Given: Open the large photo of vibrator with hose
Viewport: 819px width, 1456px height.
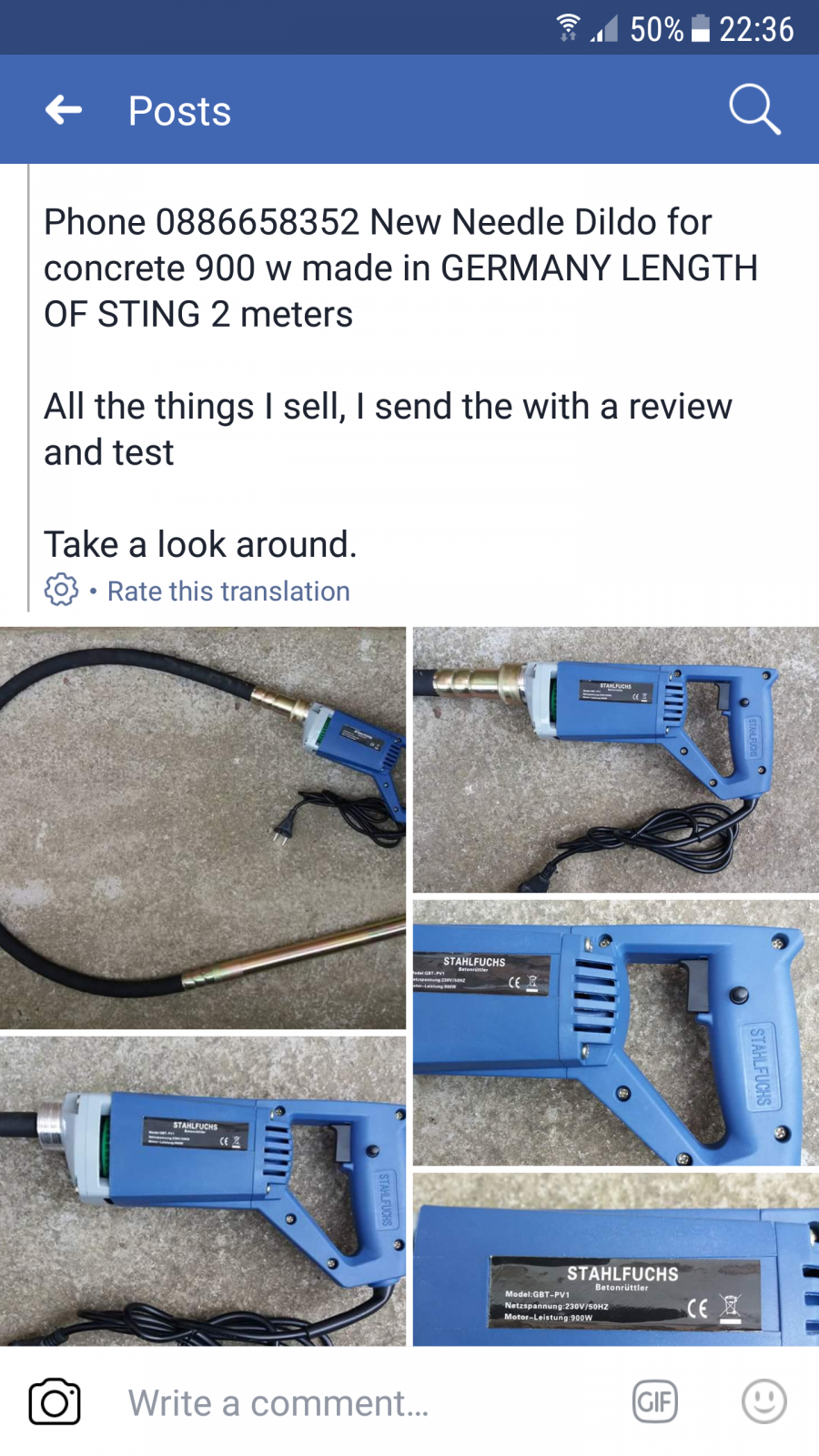Looking at the screenshot, I should [x=203, y=828].
